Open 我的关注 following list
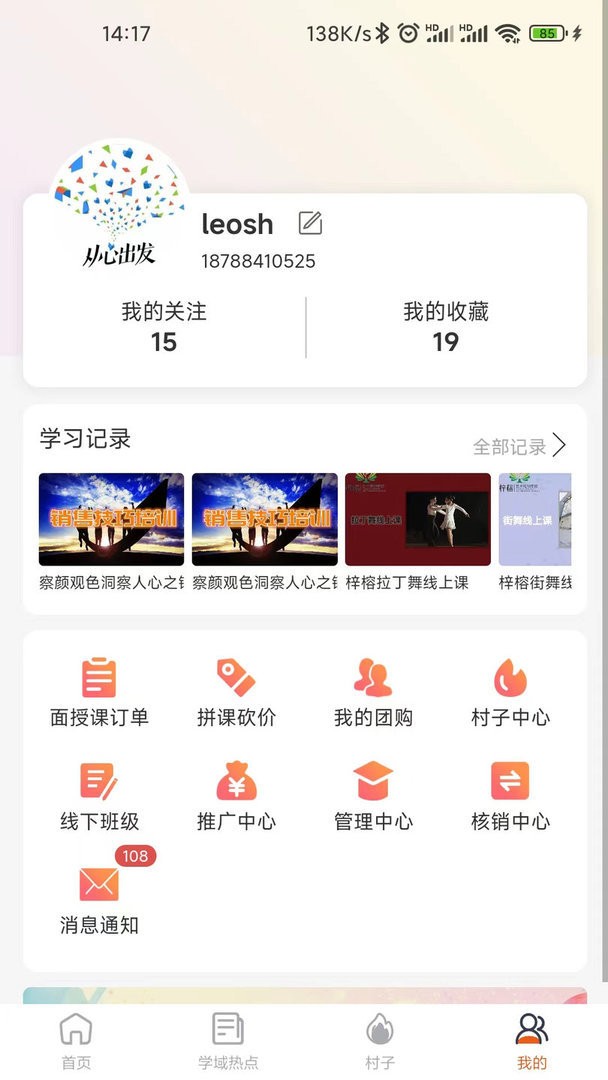The height and width of the screenshot is (1080, 608). (x=164, y=327)
